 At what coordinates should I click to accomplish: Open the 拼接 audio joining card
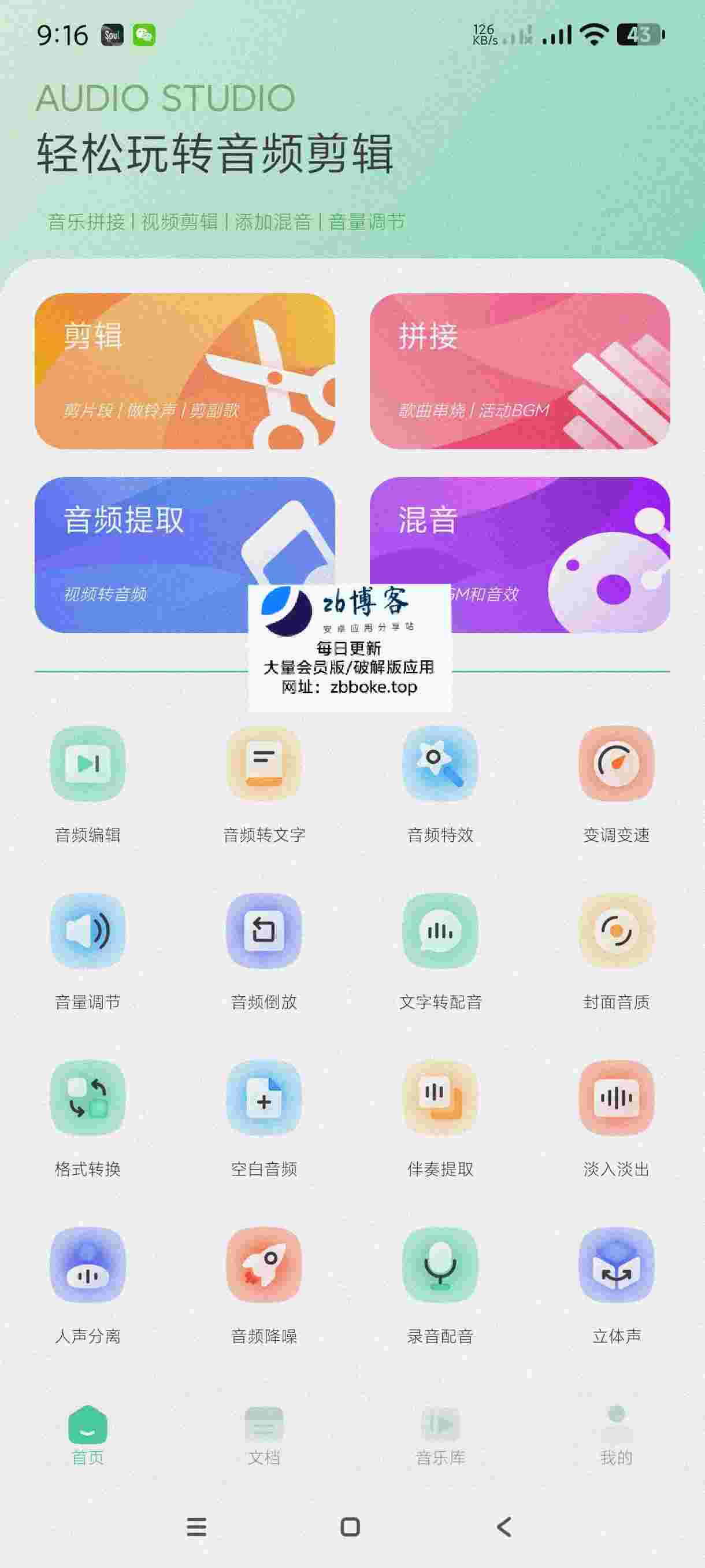click(520, 371)
